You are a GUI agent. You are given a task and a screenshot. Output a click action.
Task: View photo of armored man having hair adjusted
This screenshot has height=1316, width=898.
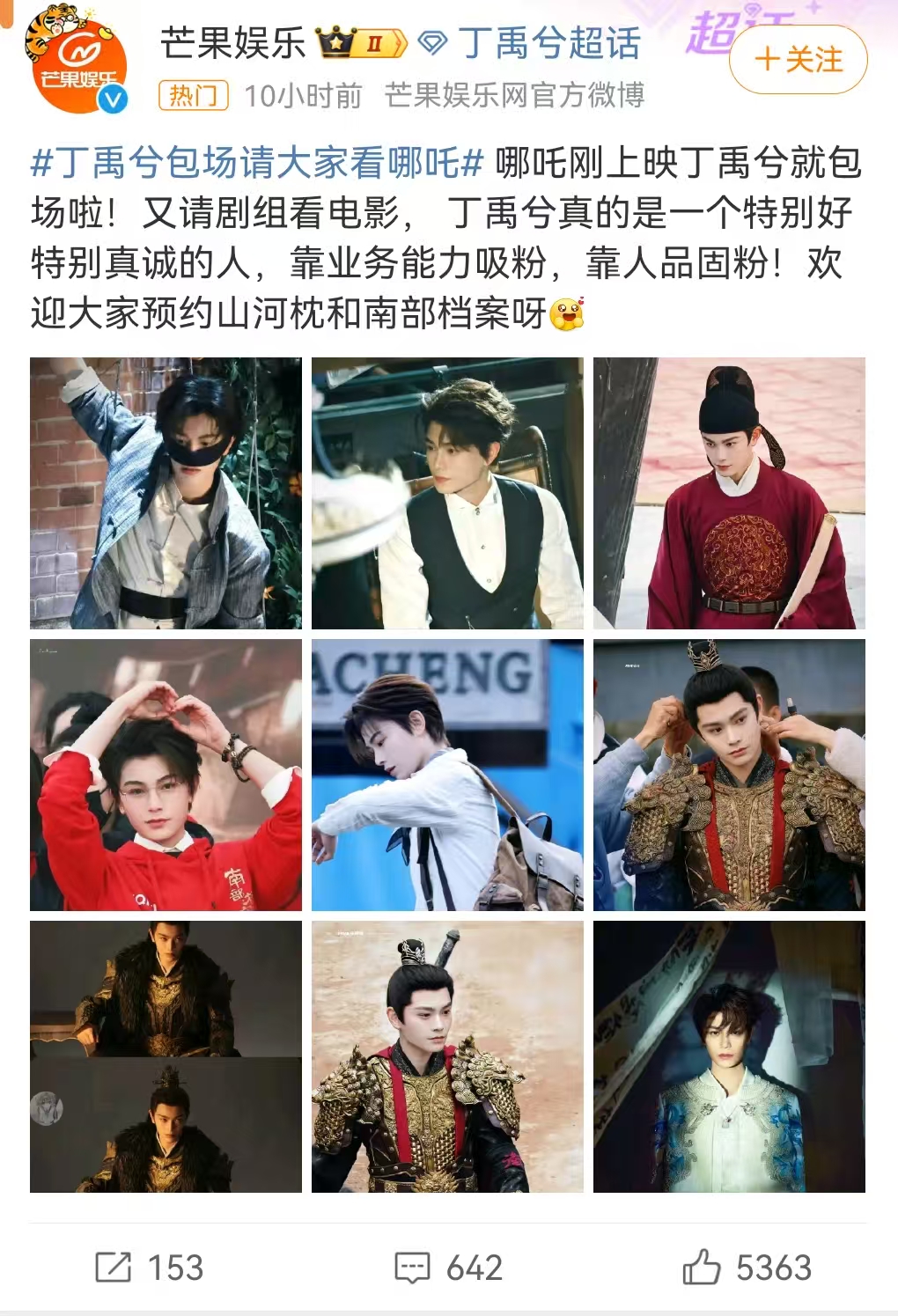(729, 775)
